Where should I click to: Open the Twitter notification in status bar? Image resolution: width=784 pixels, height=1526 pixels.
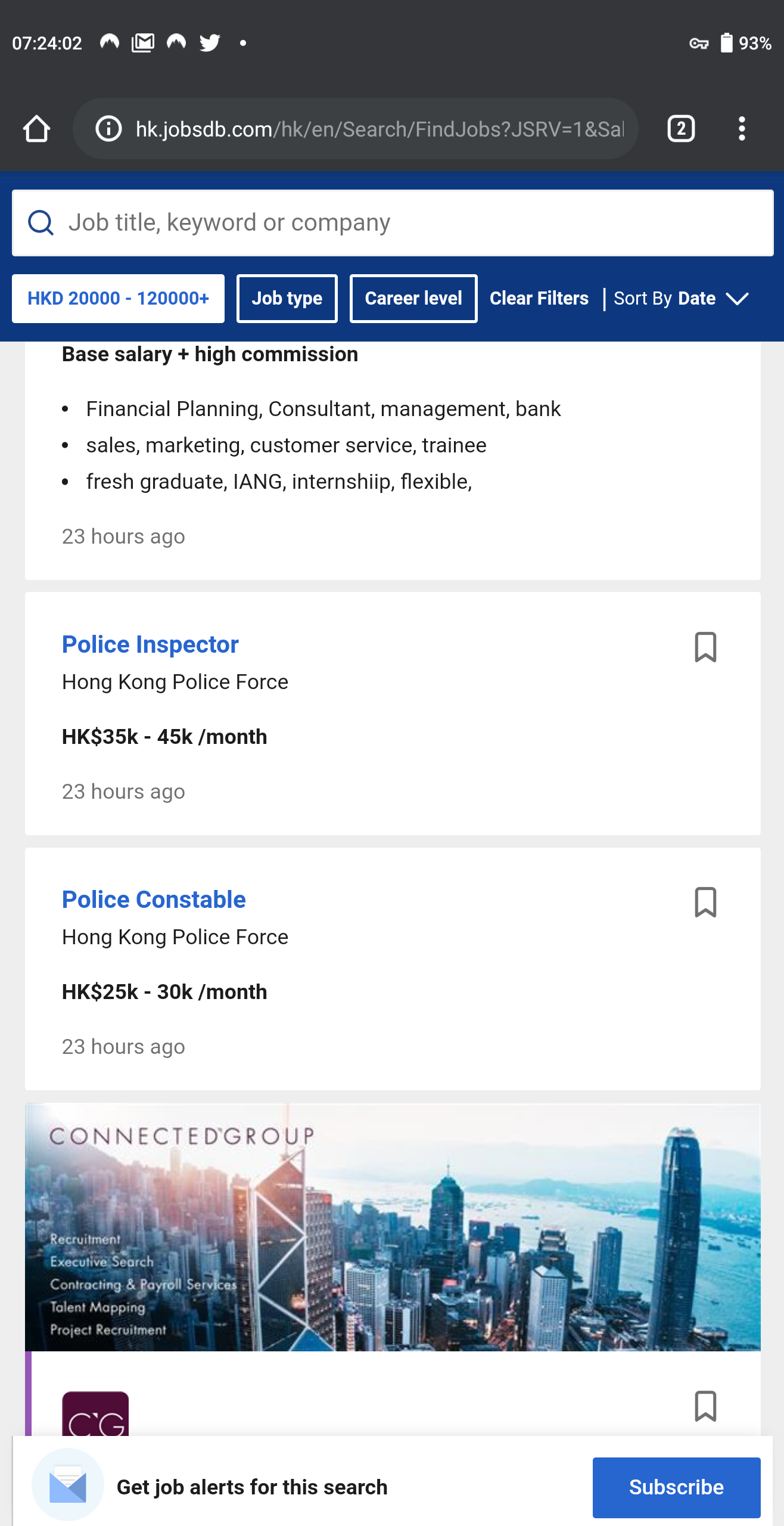pyautogui.click(x=211, y=42)
